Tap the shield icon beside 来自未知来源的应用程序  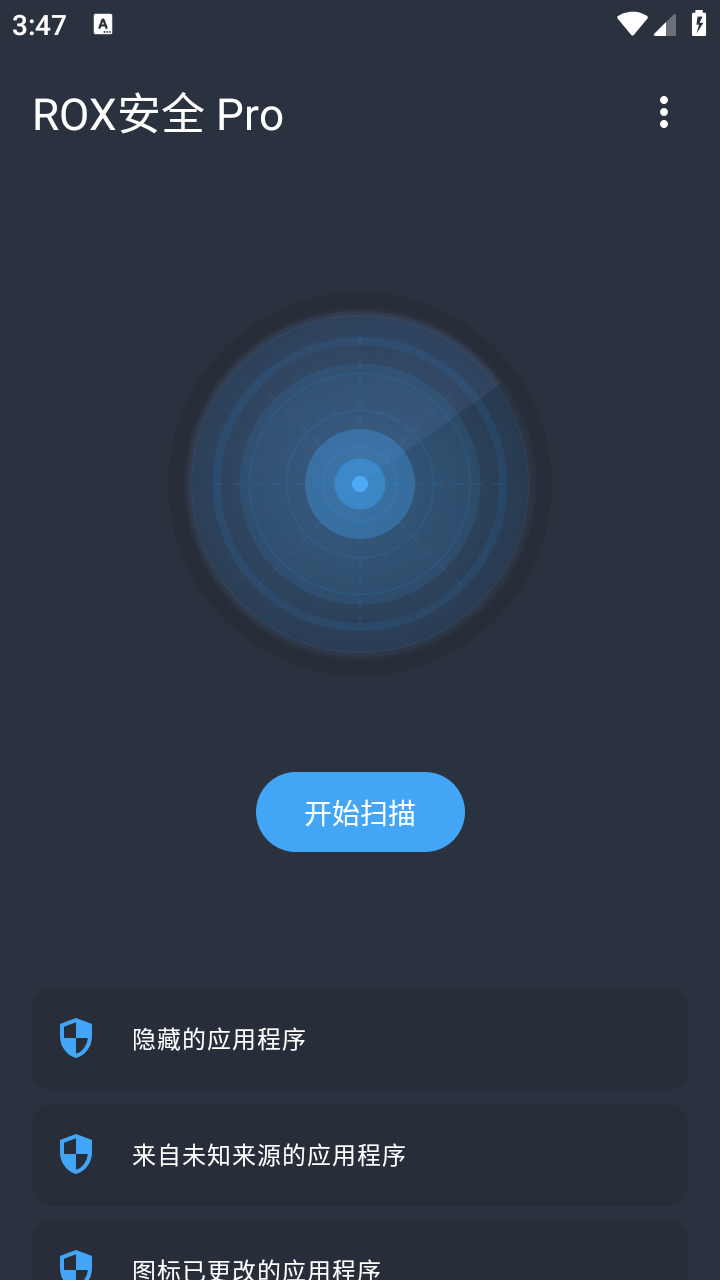pos(76,1155)
